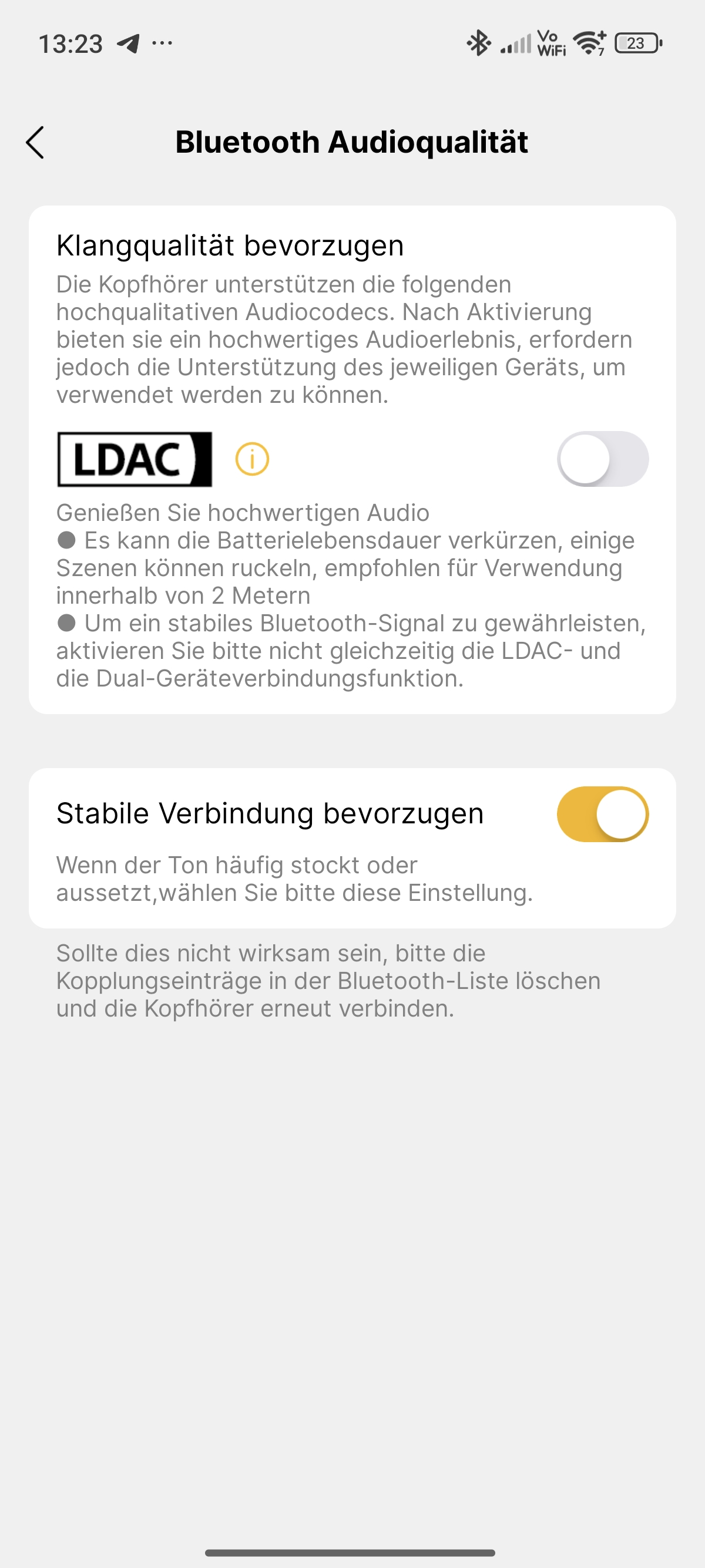Disable Stabile Verbindung bevorzugen

point(603,815)
